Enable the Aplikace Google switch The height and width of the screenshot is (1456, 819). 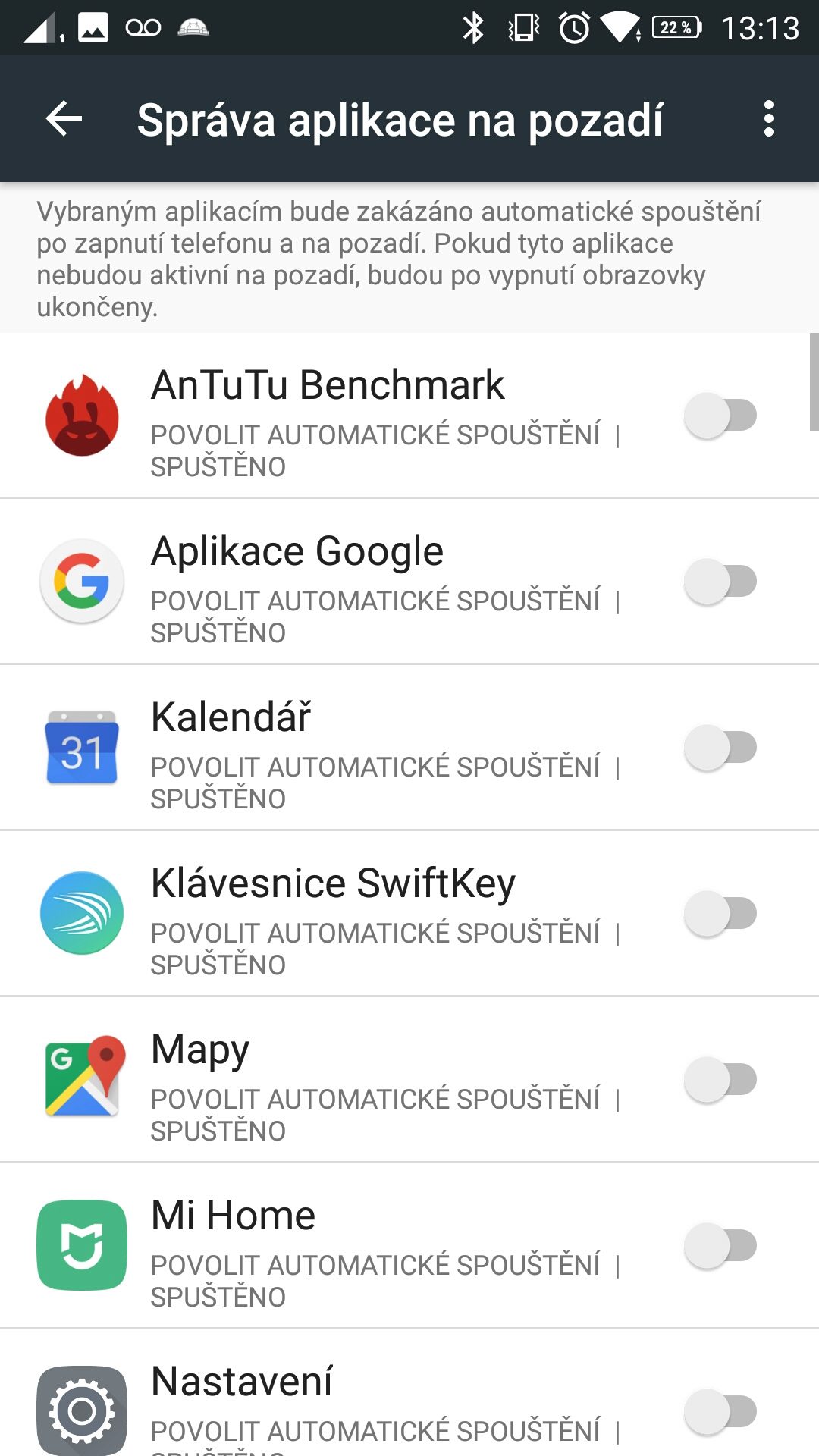click(720, 582)
